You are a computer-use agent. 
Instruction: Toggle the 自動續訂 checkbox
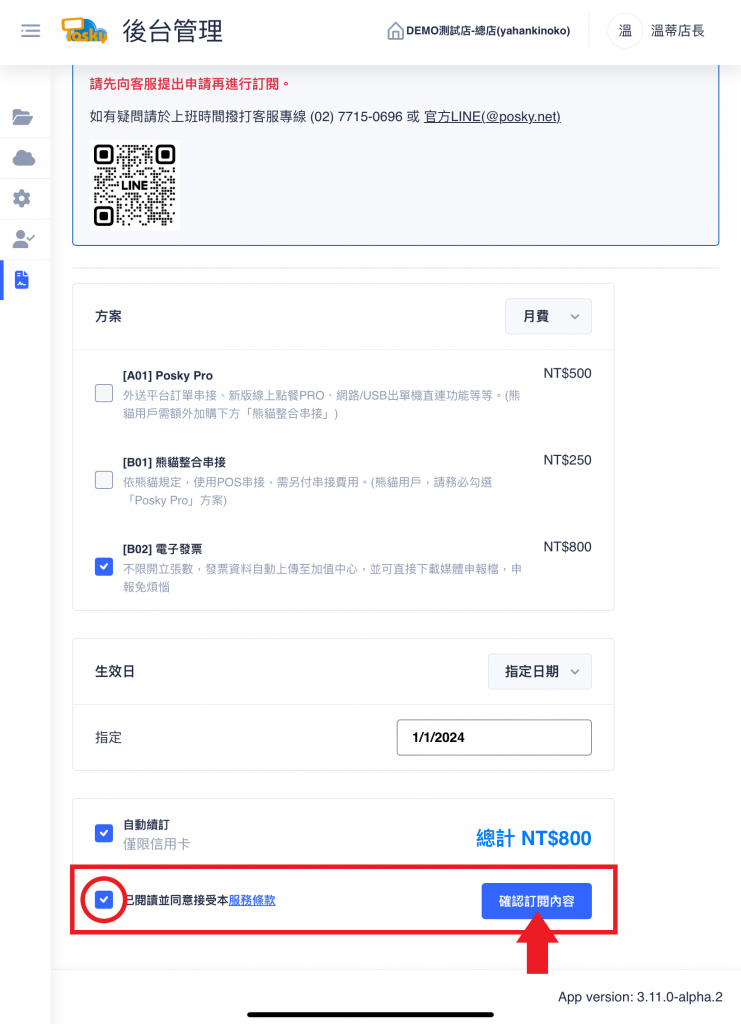[x=104, y=833]
